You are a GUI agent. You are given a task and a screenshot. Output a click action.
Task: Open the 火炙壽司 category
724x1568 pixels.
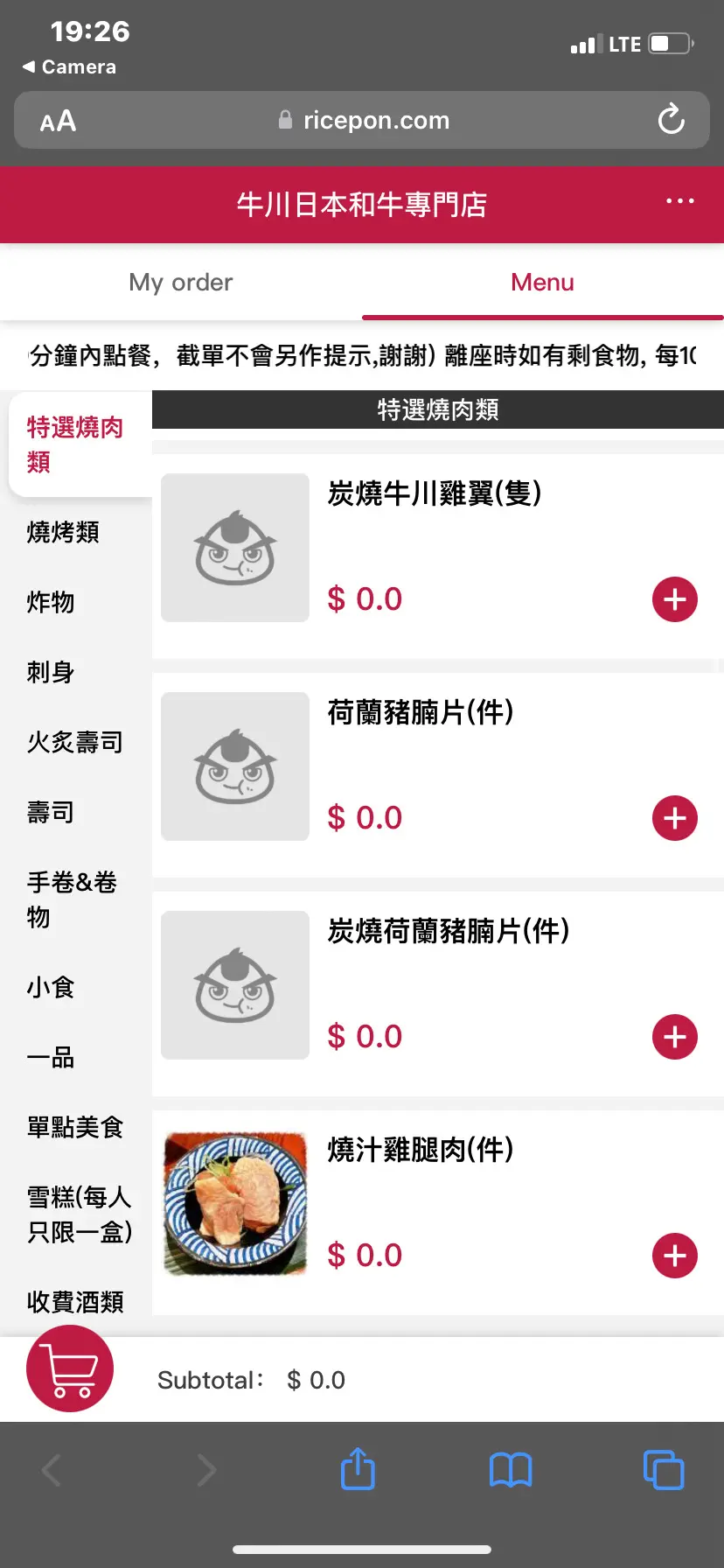[x=74, y=742]
